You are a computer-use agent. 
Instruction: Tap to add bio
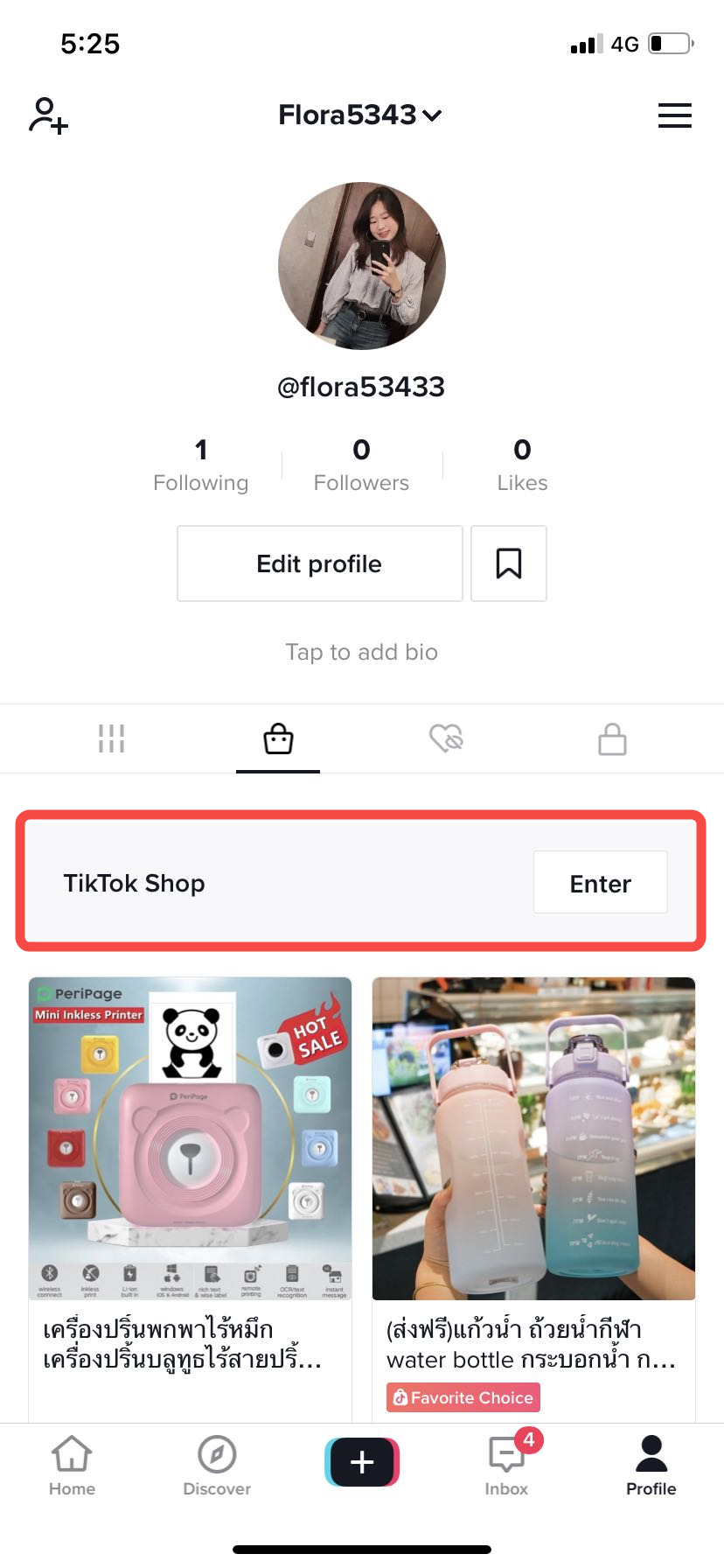(x=361, y=652)
